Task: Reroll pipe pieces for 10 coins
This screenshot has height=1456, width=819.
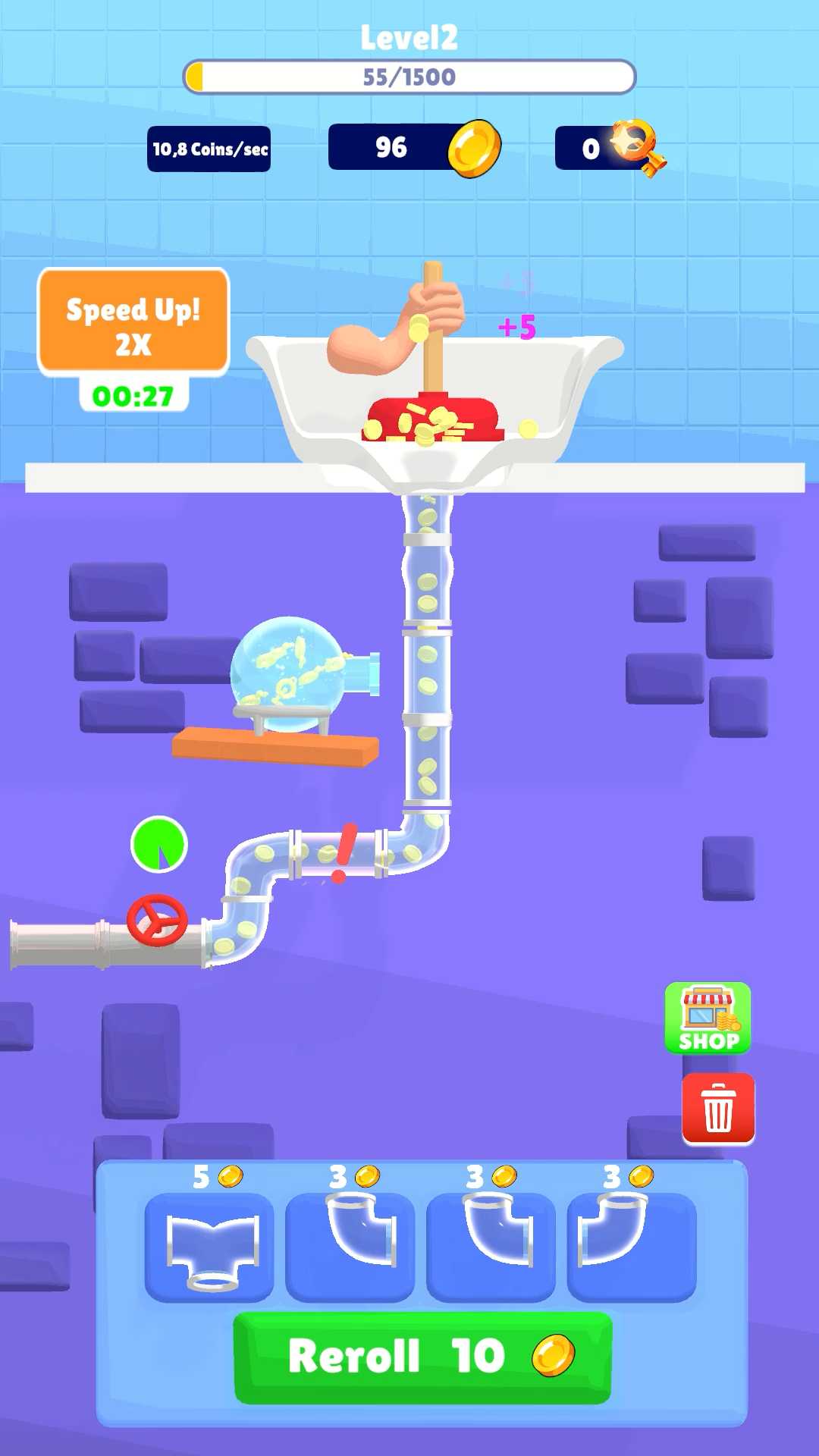Action: [x=422, y=1357]
